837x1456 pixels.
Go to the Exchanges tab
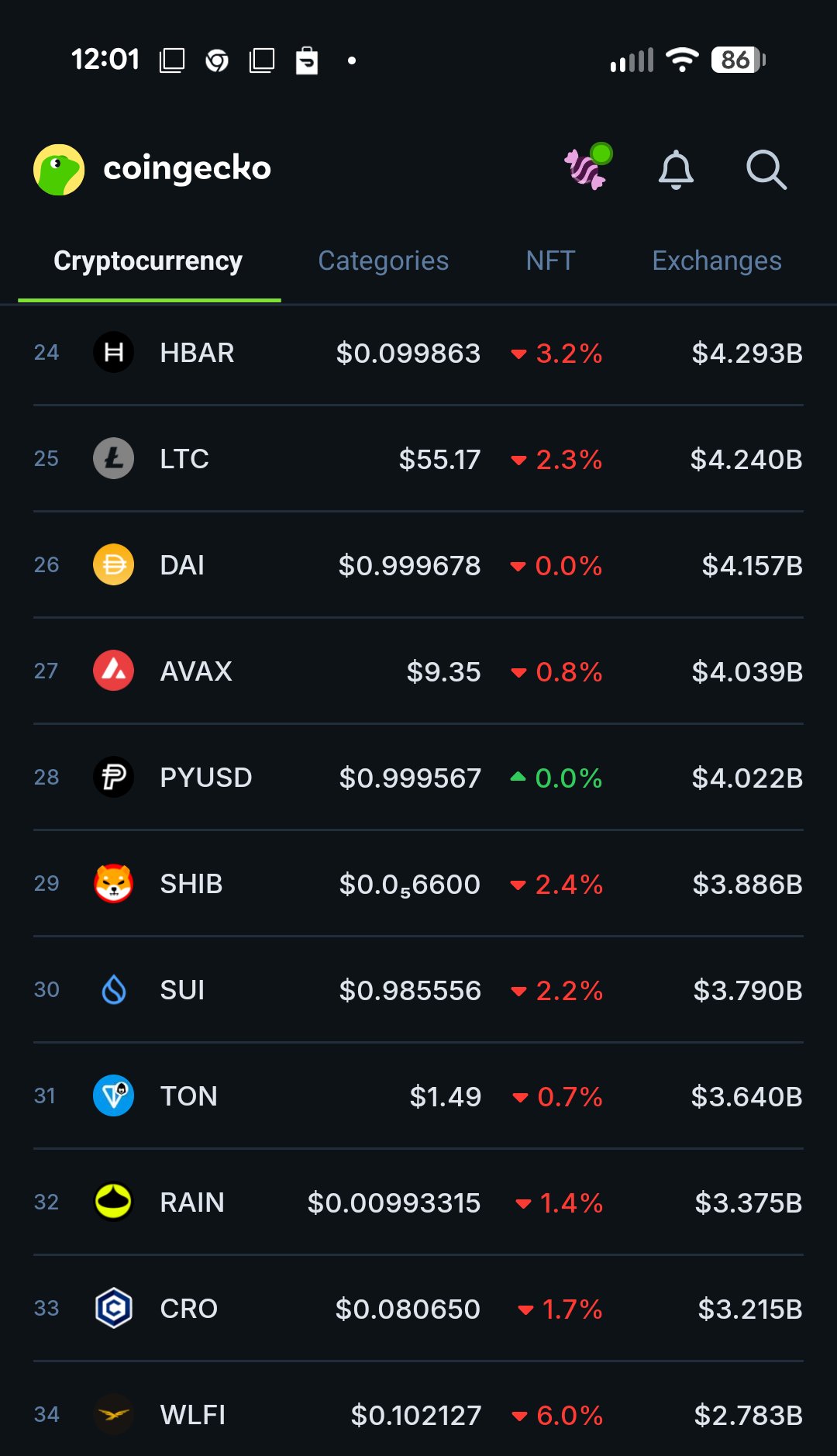pyautogui.click(x=716, y=261)
